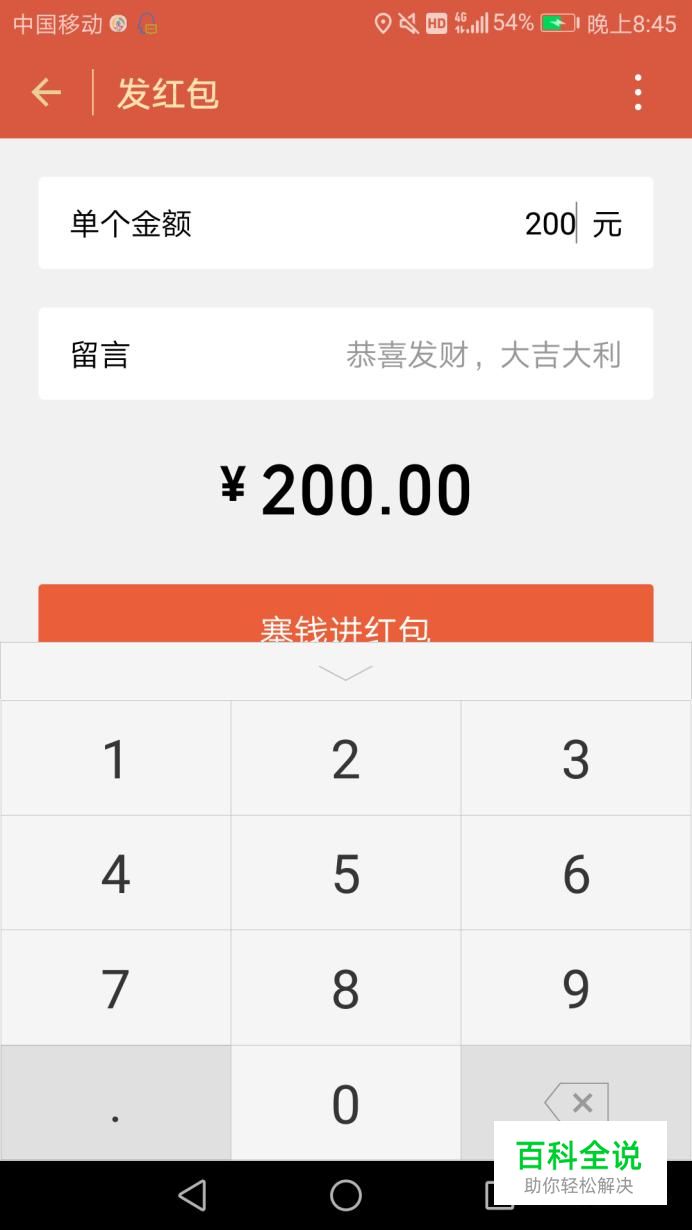Image resolution: width=692 pixels, height=1230 pixels.
Task: Enter digit 8 on the keypad
Action: (x=346, y=988)
